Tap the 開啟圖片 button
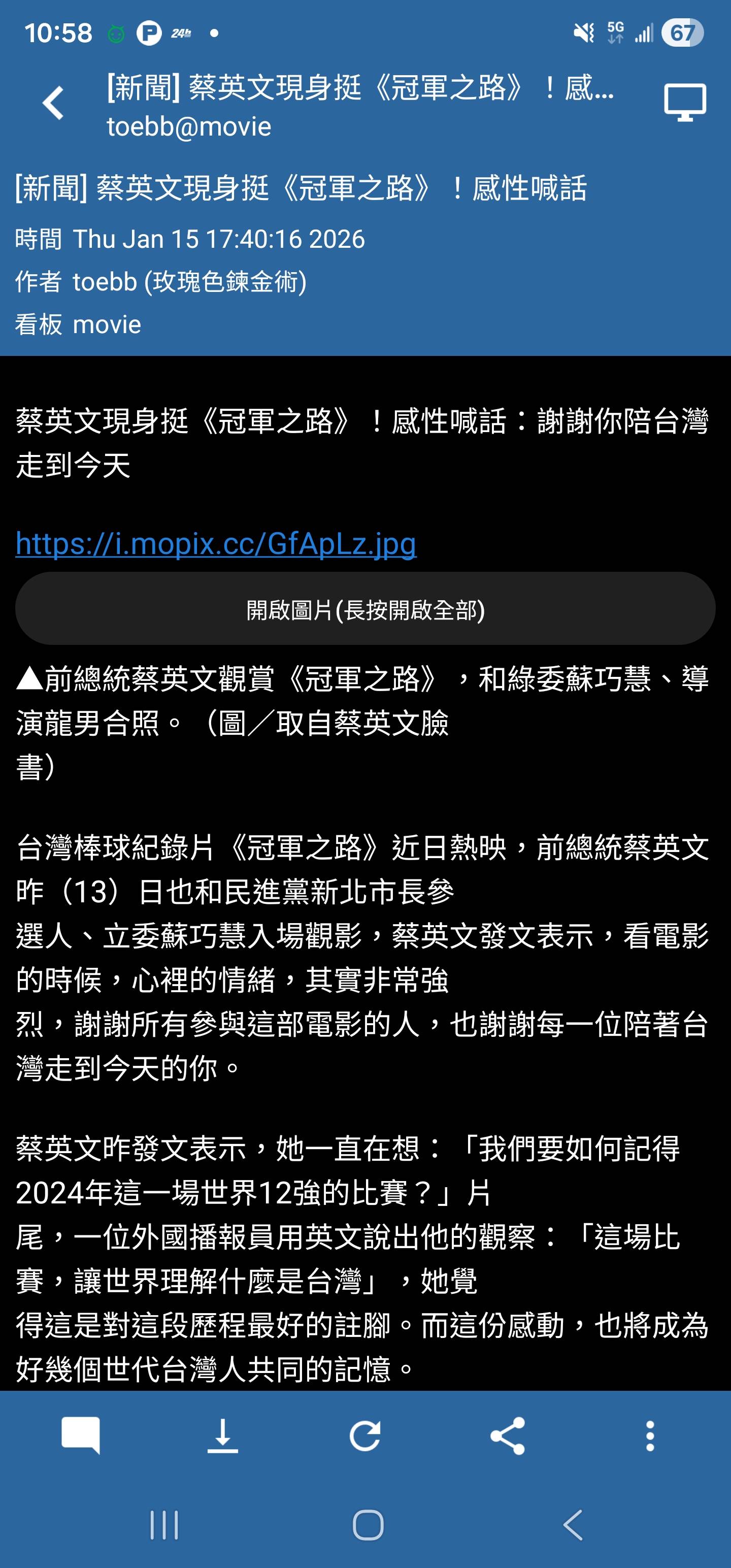The image size is (731, 1568). [365, 609]
